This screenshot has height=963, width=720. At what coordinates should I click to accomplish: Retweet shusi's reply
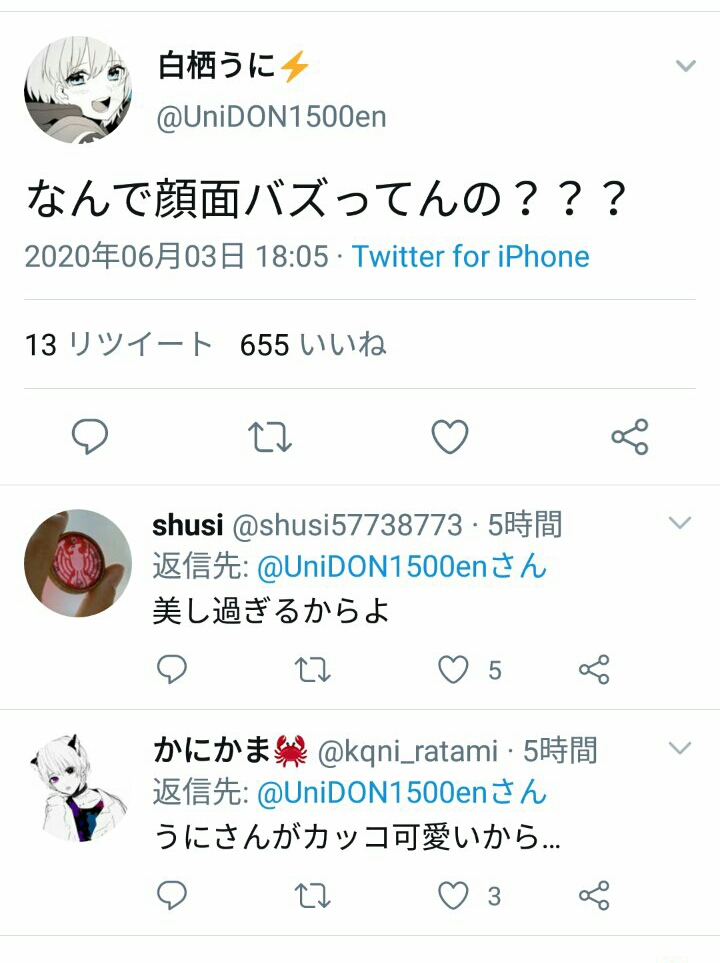point(314,670)
